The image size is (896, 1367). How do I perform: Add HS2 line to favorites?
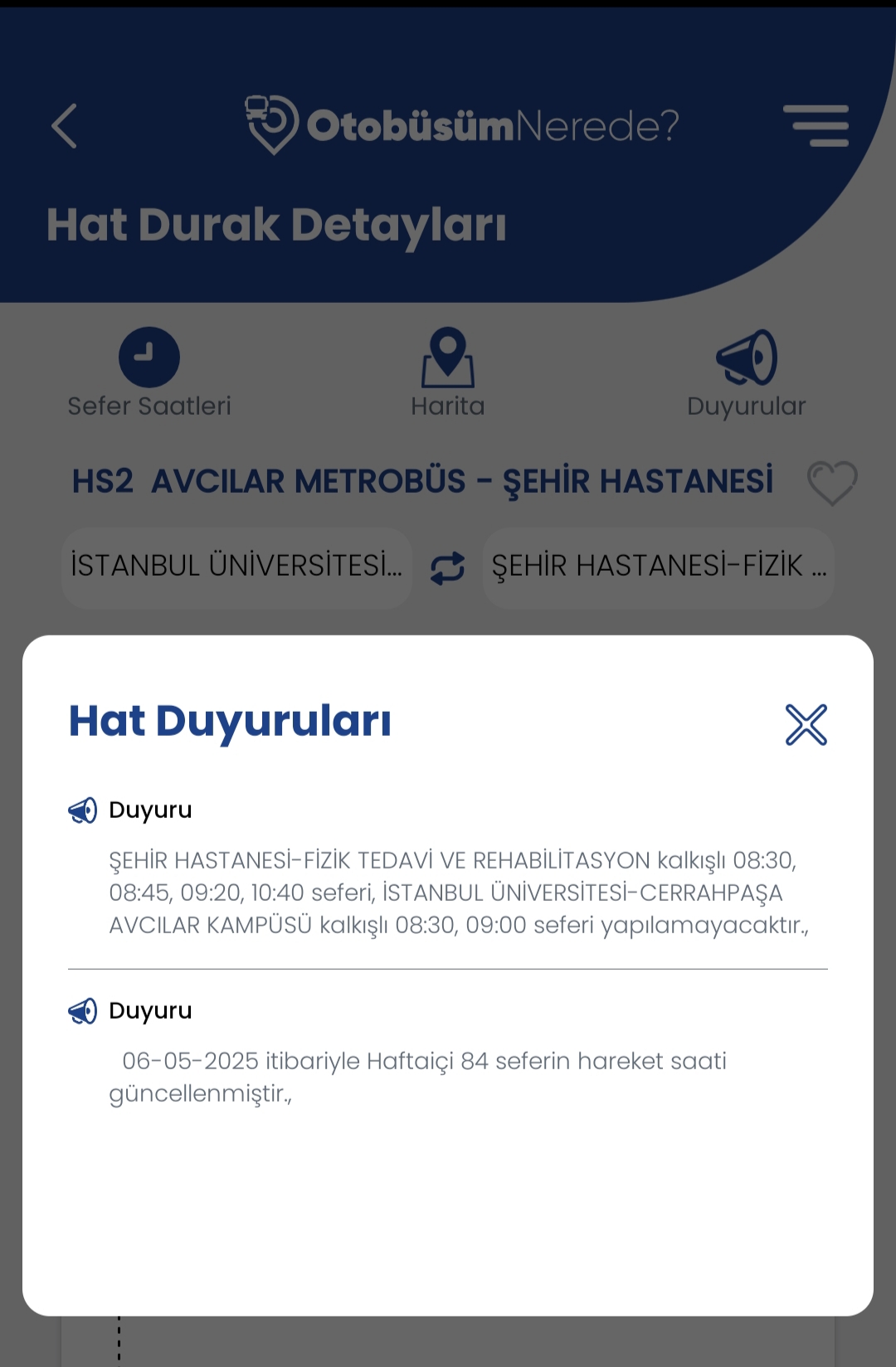[x=832, y=482]
